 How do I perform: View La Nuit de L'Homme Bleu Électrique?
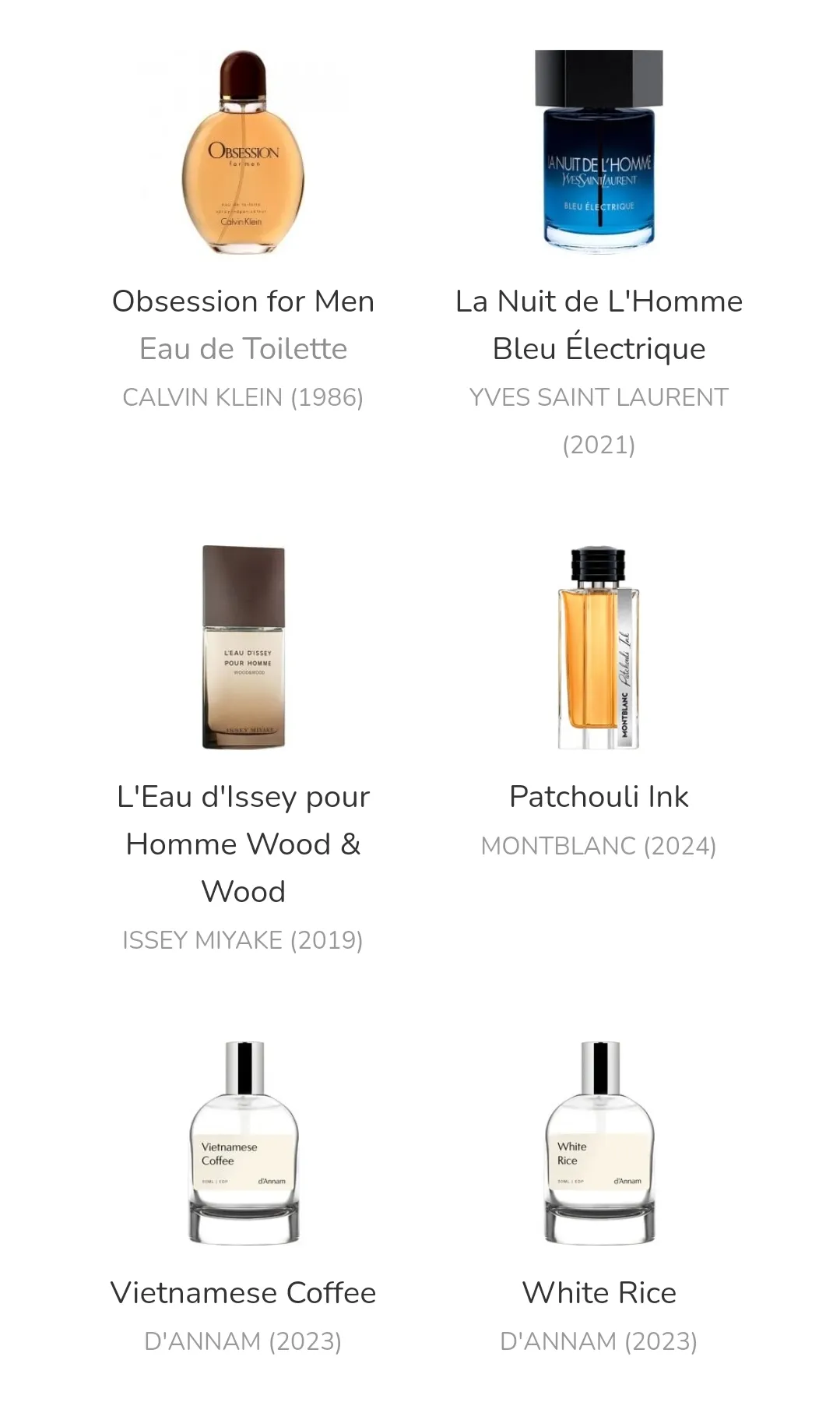[x=599, y=324]
